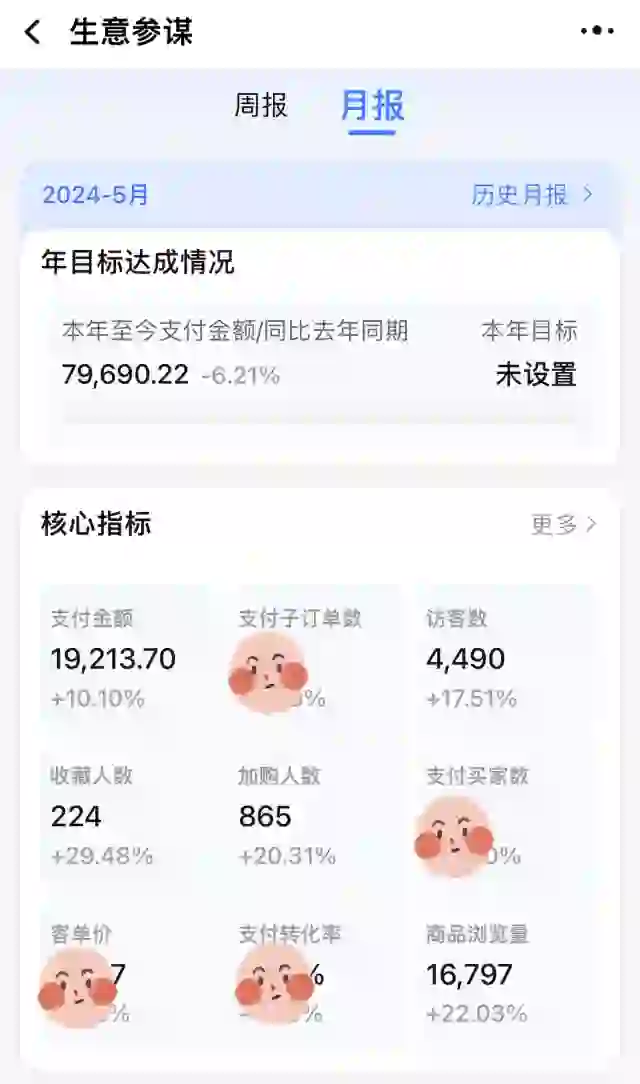Open 历史月报 history reports
Viewport: 640px width, 1084px height.
coord(532,194)
